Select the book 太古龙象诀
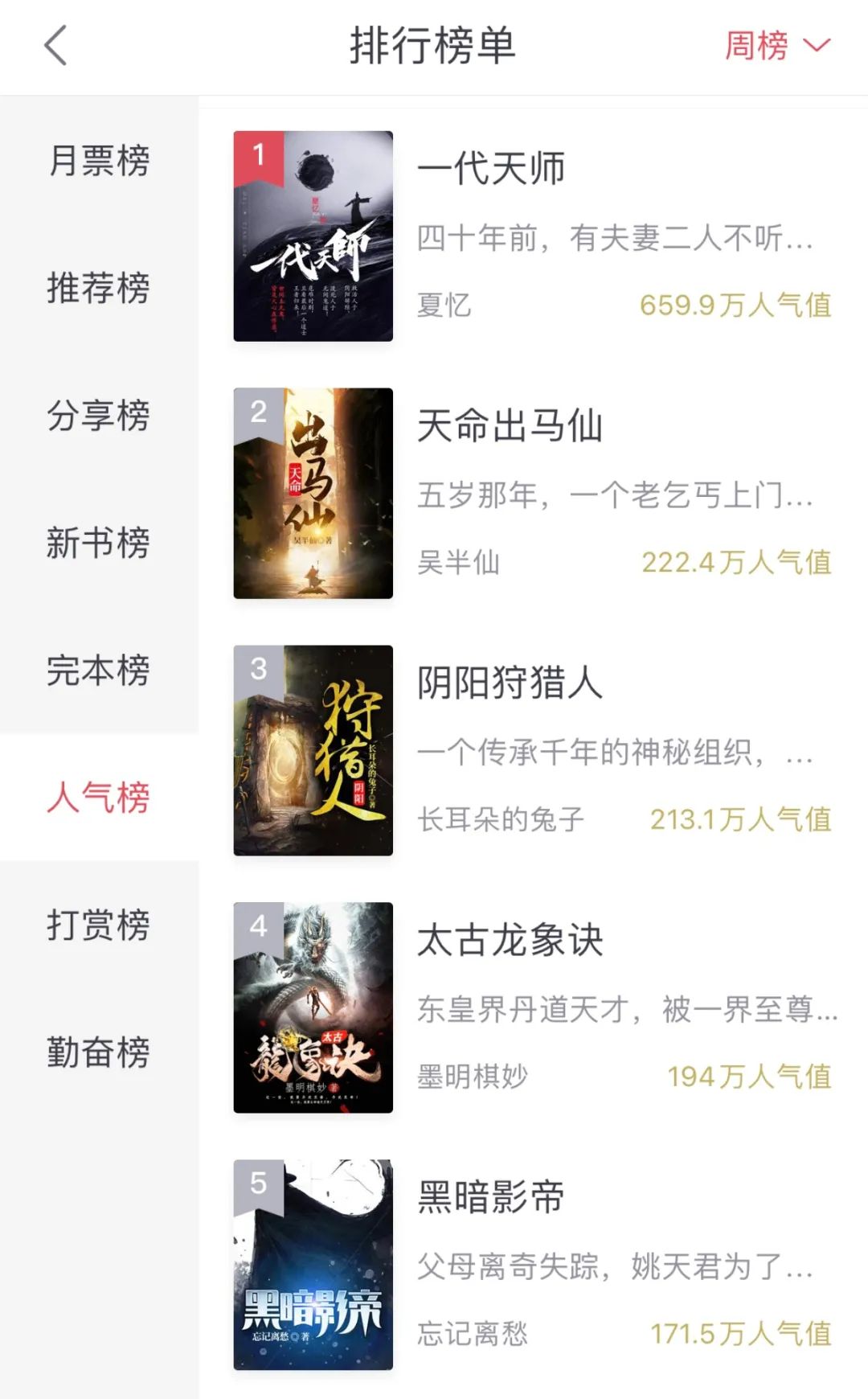 click(x=510, y=941)
